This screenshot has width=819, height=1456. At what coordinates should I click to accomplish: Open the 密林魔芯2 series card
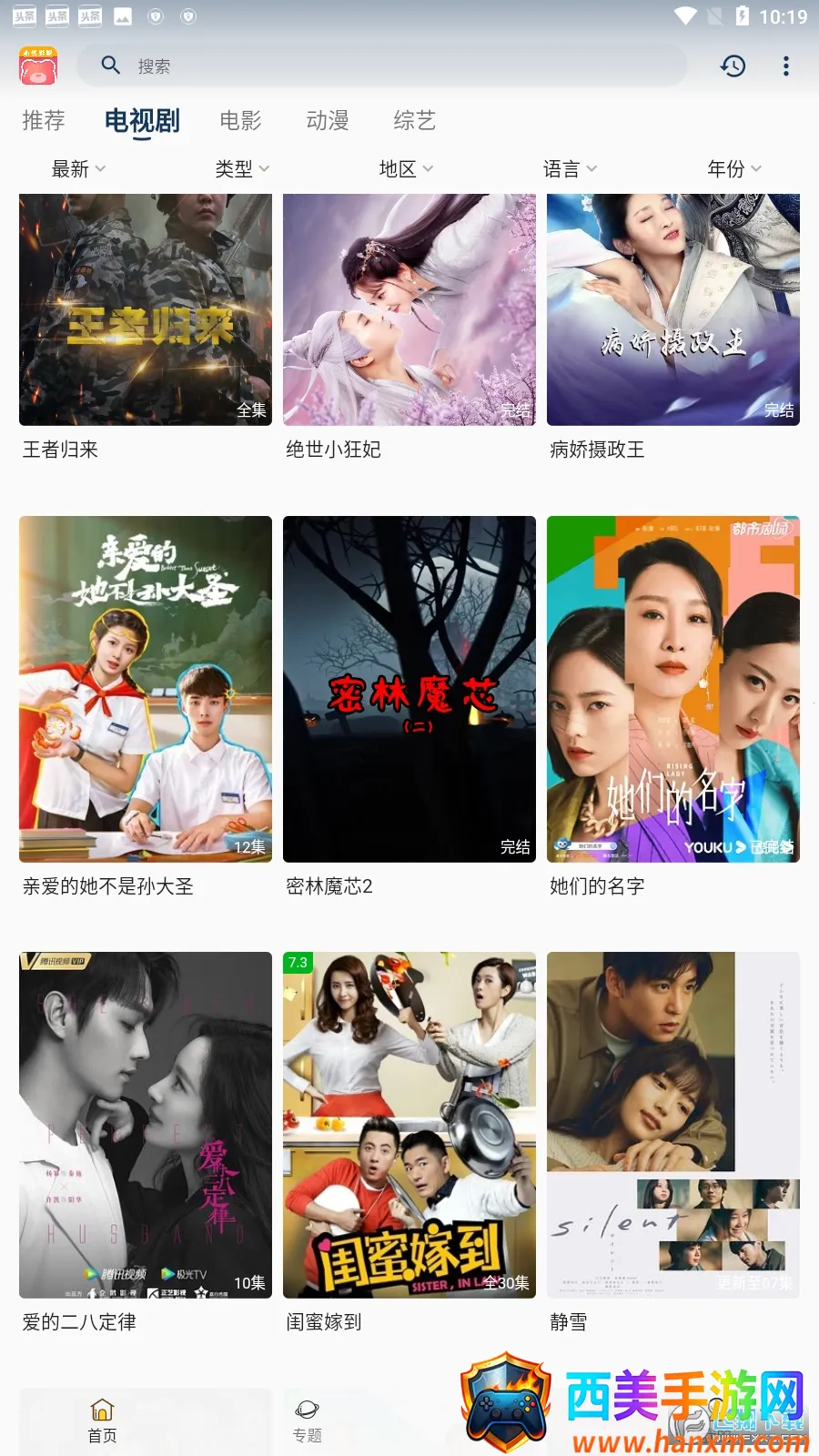409,706
